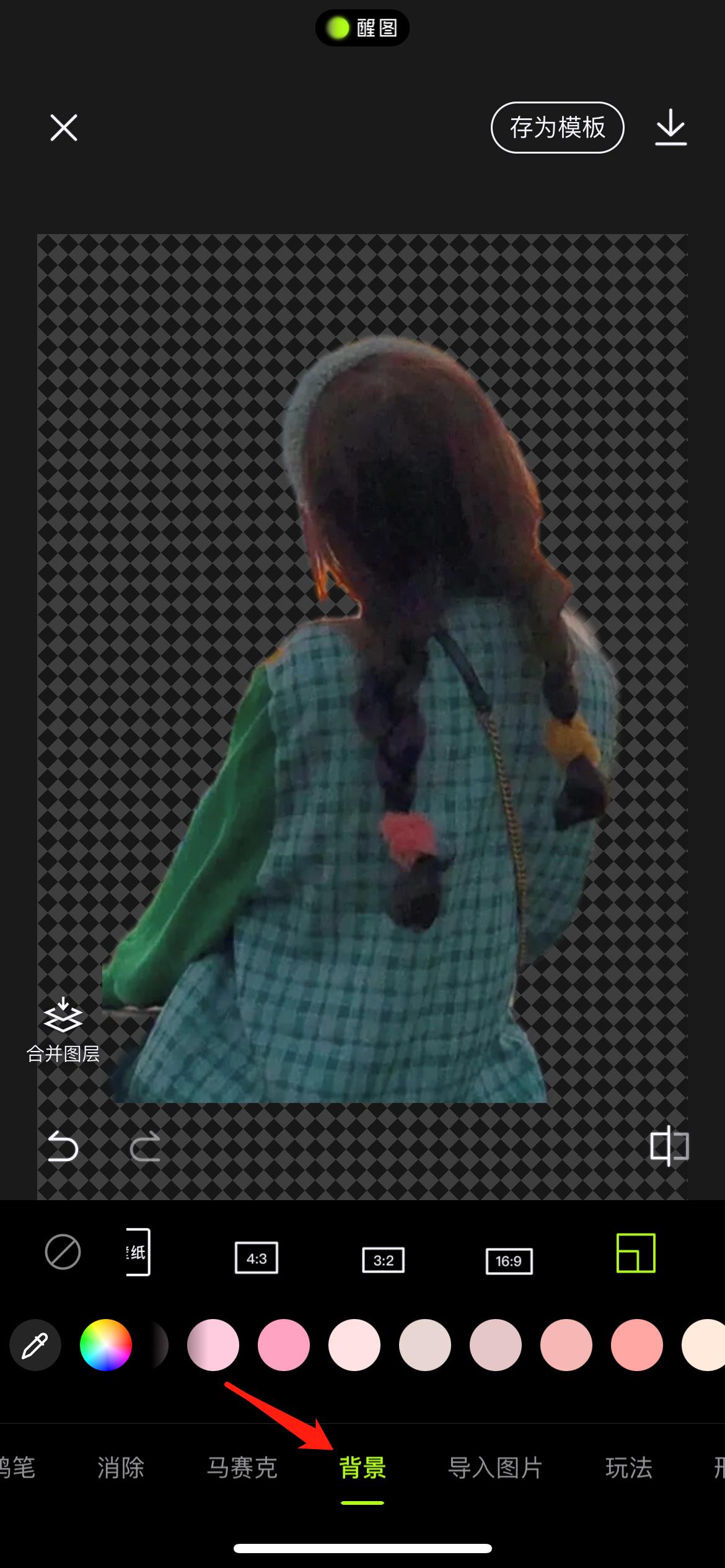
Task: Choose the 16:9 canvas ratio
Action: tap(509, 1261)
